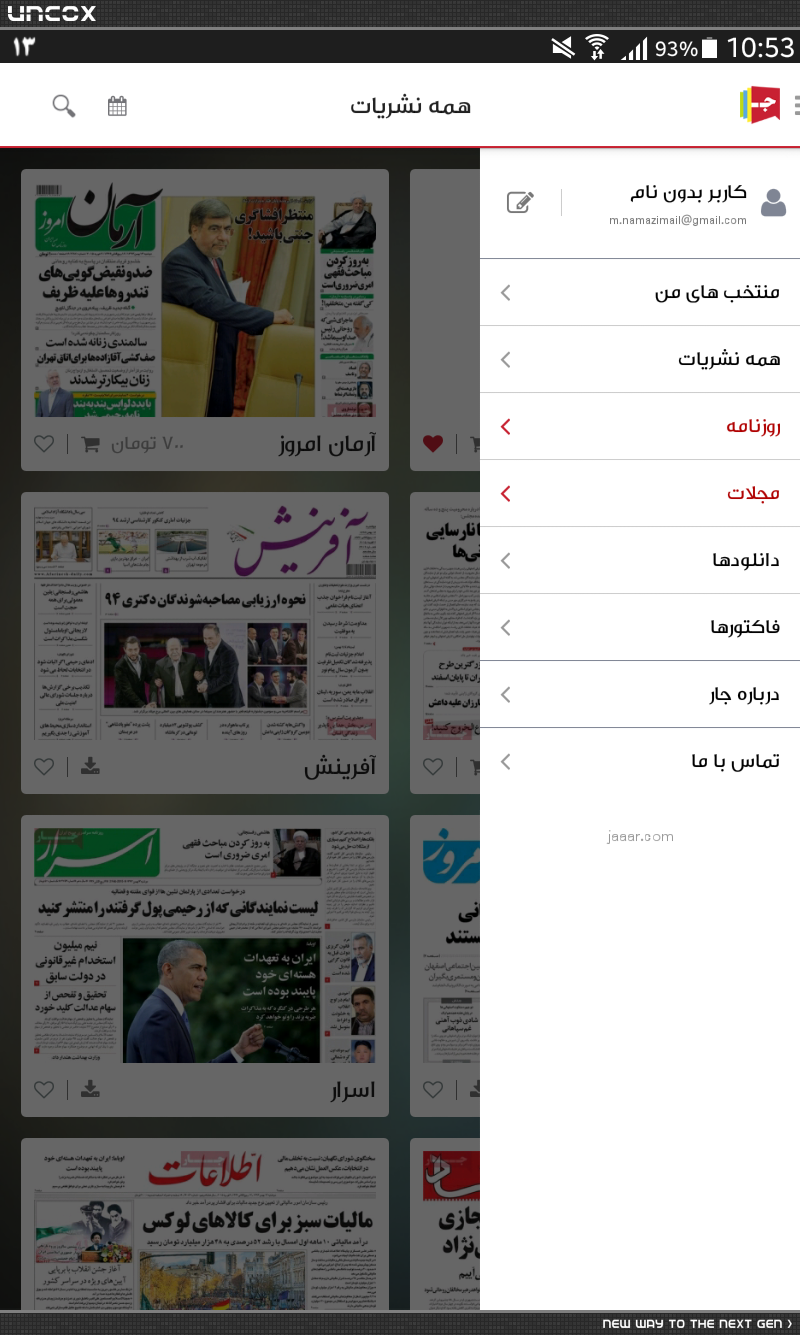Image resolution: width=800 pixels, height=1335 pixels.
Task: Select همه نشریات (all publications)
Action: click(640, 359)
